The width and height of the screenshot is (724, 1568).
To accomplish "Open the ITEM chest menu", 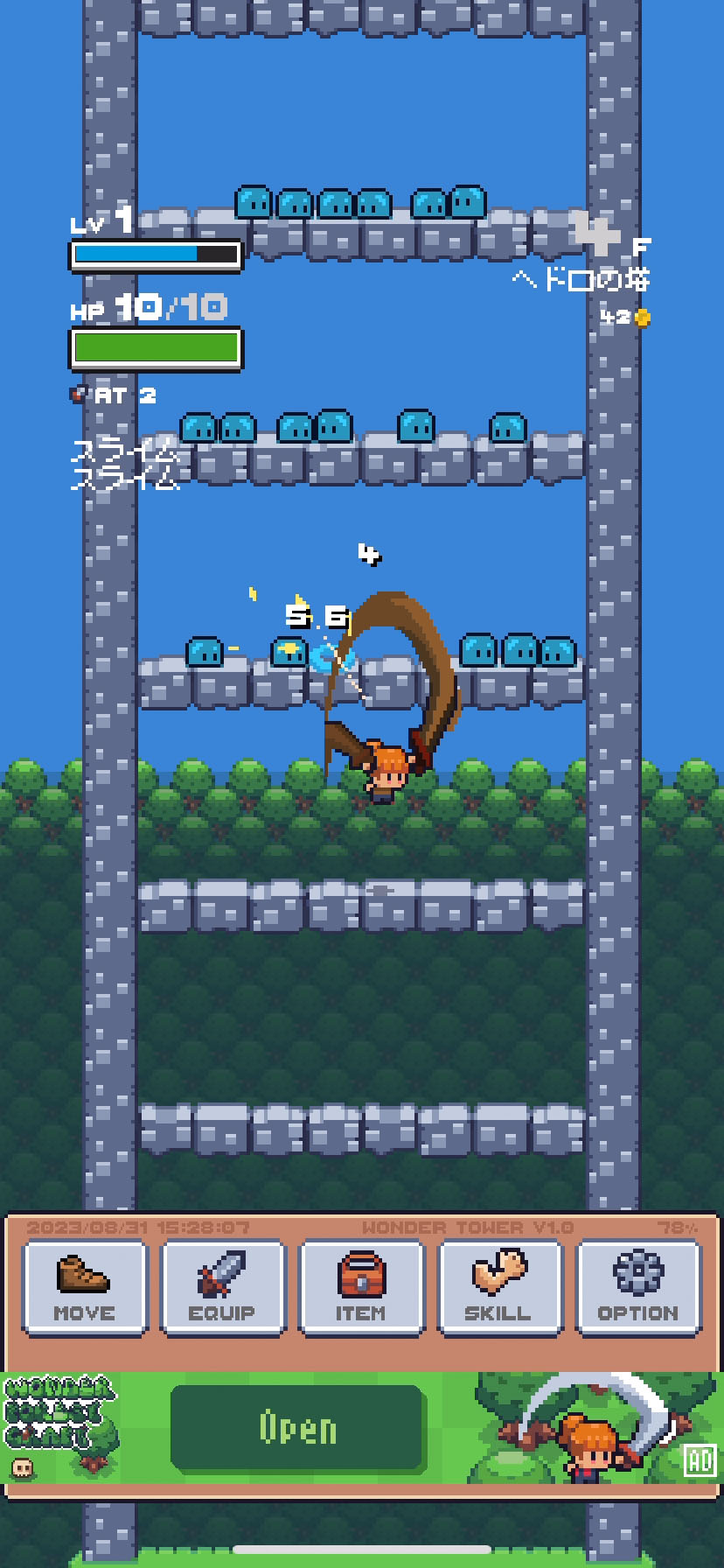I will (360, 1287).
